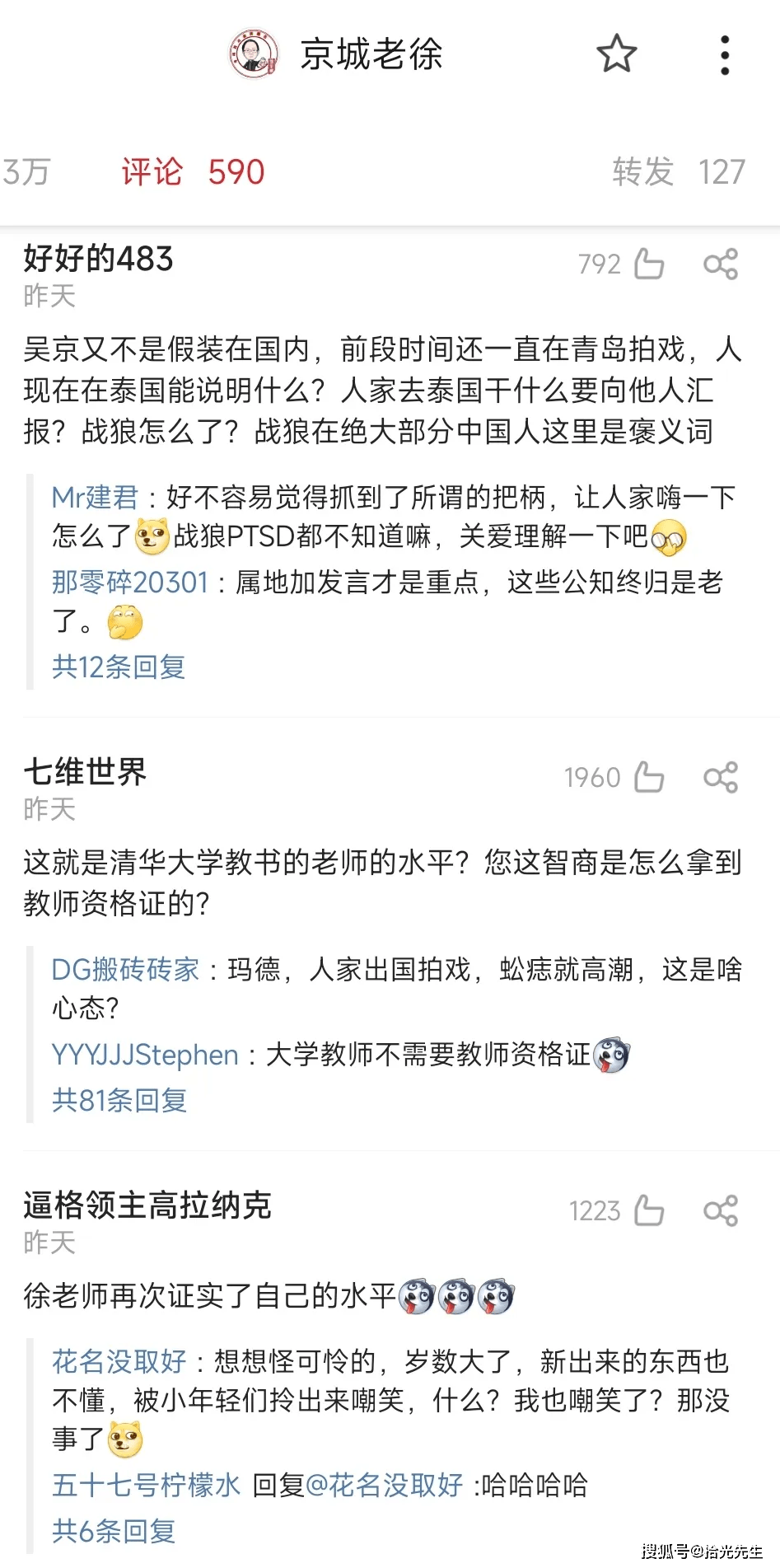
Task: Open DG搬砖砖家's profile
Action: click(x=125, y=970)
